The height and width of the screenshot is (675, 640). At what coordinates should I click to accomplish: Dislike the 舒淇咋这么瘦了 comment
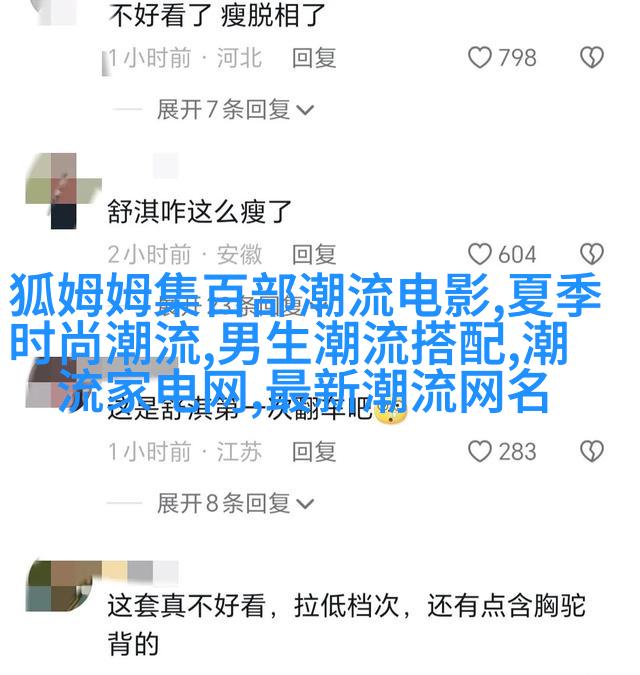tap(592, 254)
